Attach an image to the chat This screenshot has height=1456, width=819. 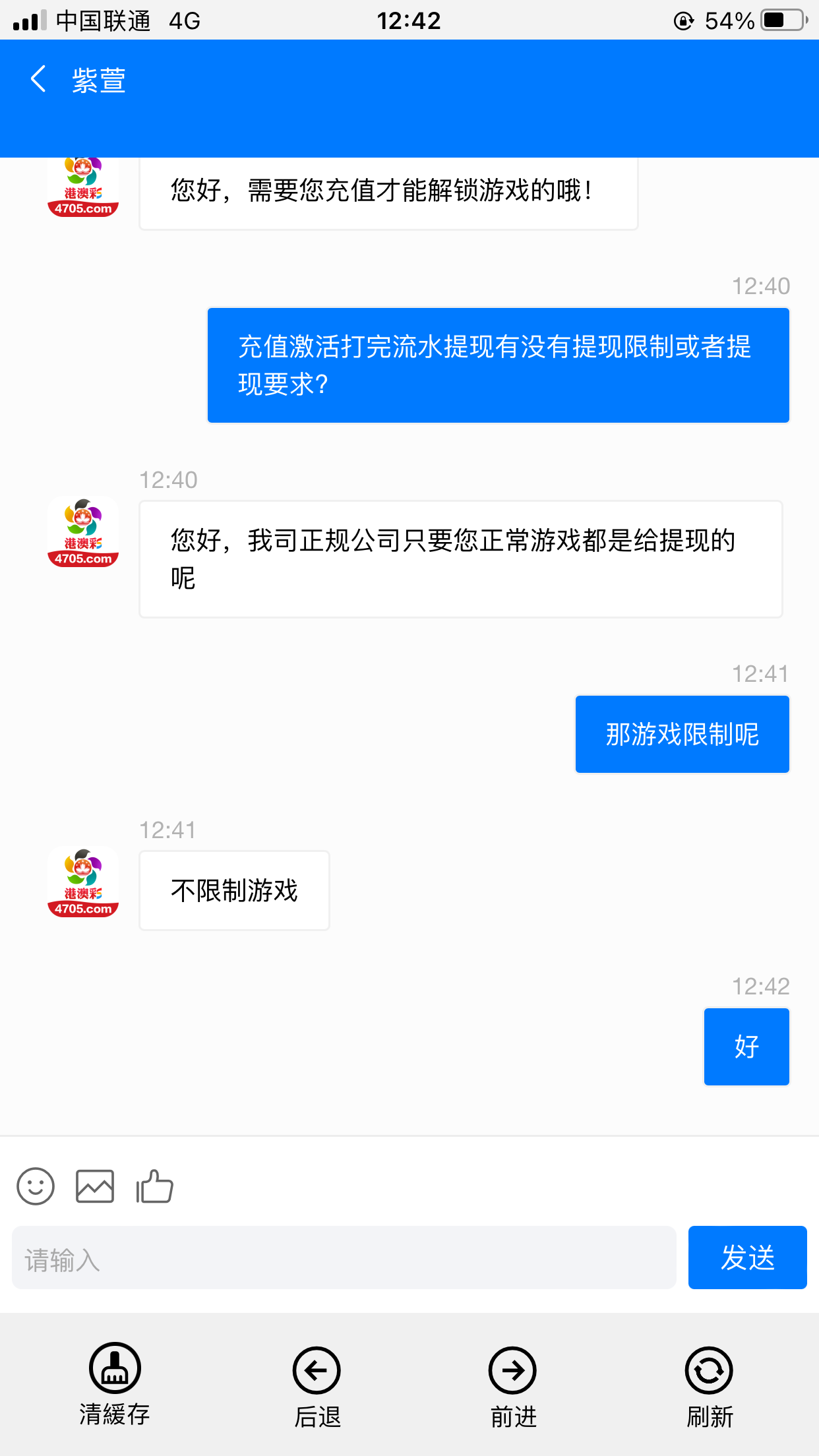click(95, 1187)
